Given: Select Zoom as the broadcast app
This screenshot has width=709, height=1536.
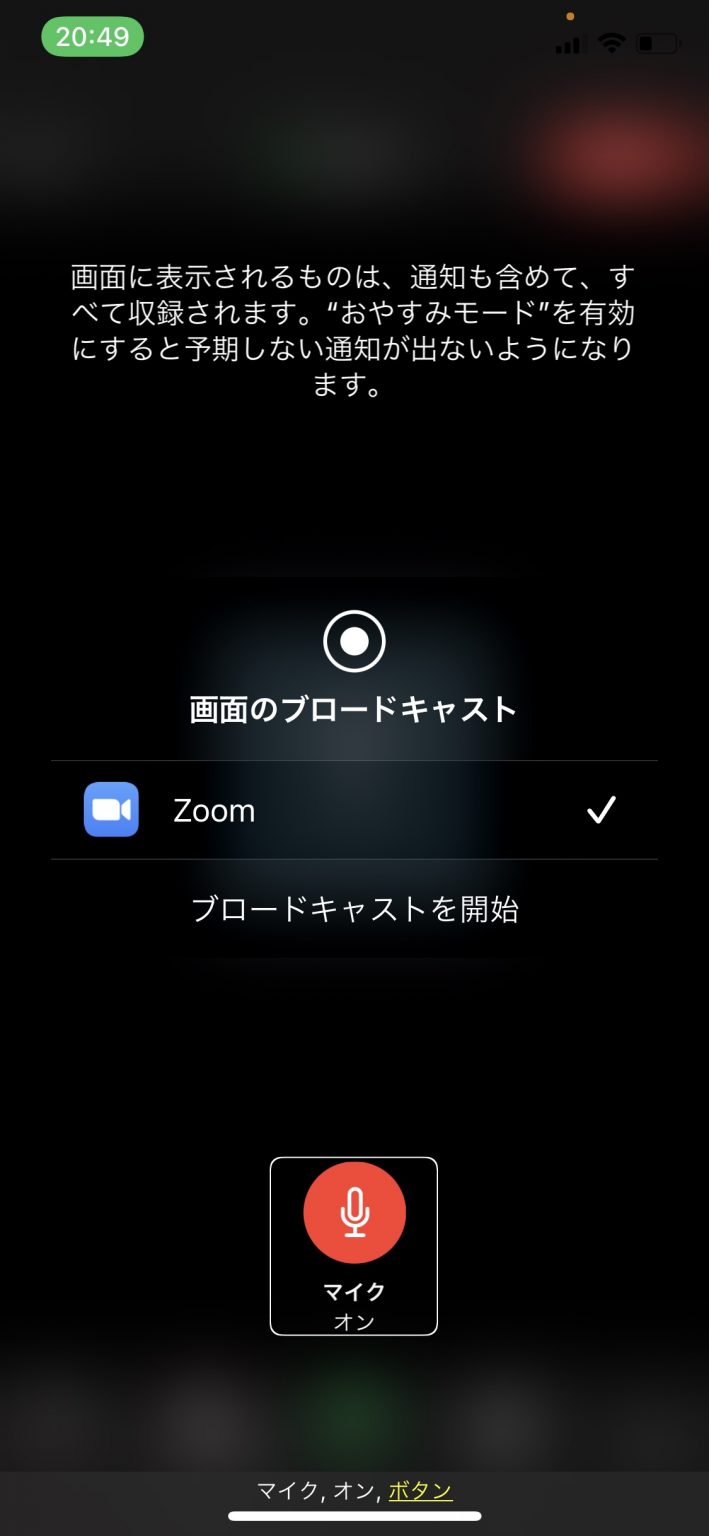Looking at the screenshot, I should pos(354,810).
